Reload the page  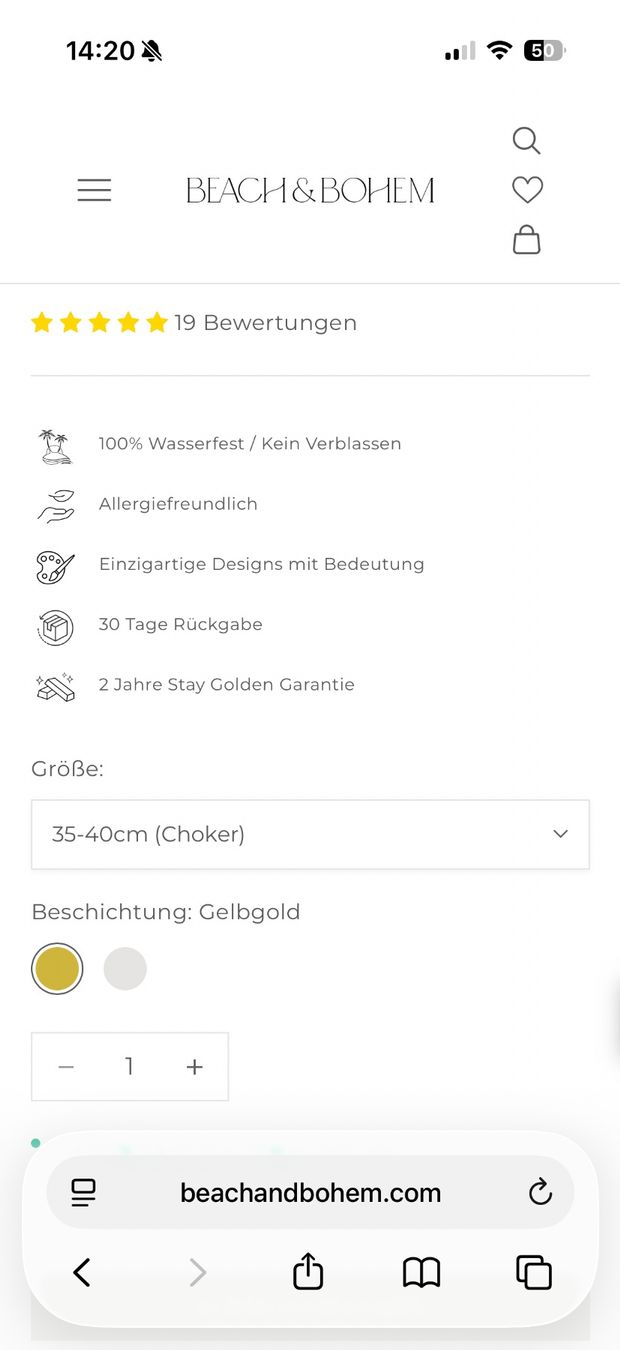coord(540,1192)
